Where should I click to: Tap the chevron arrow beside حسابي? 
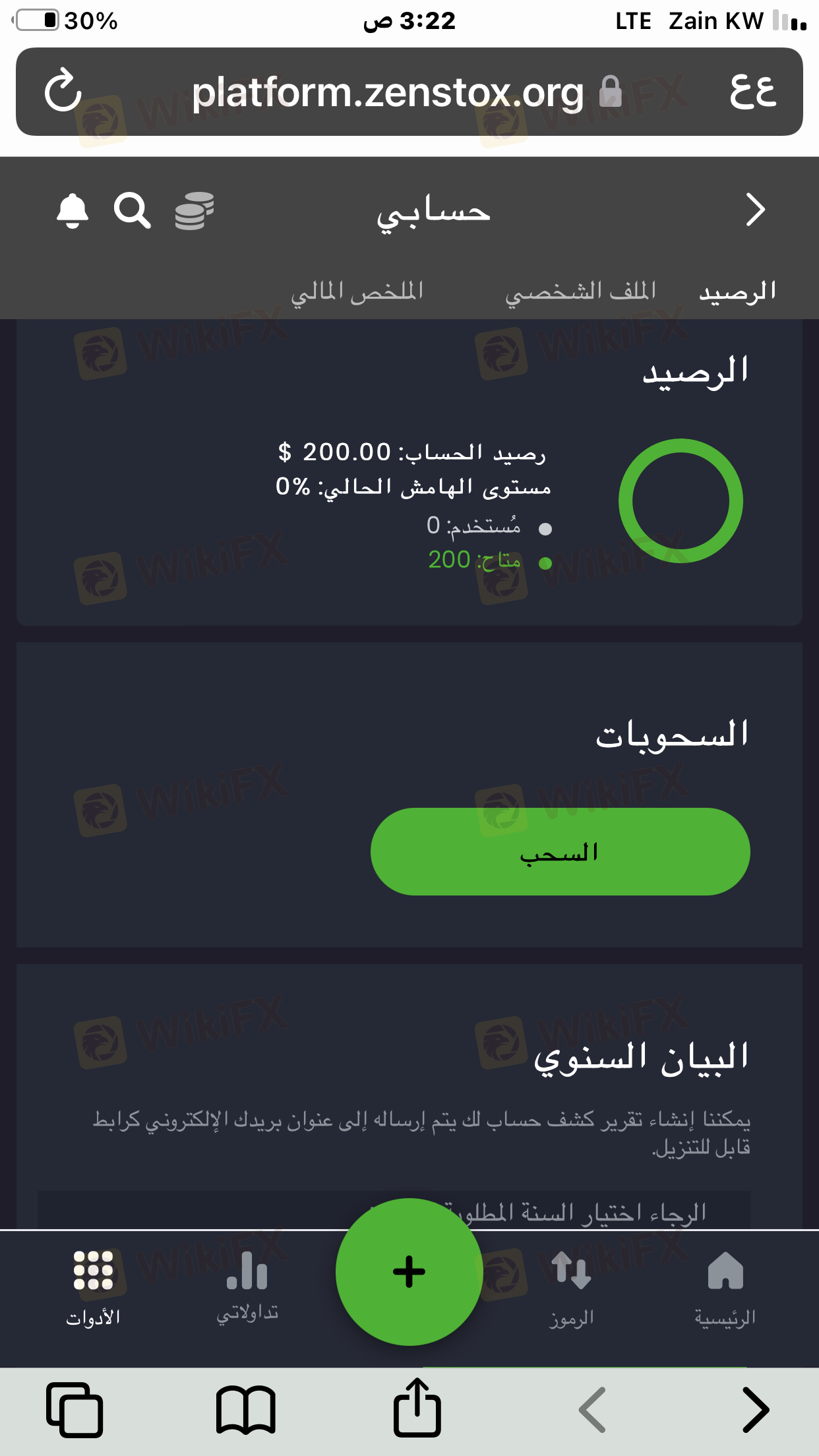click(x=755, y=210)
